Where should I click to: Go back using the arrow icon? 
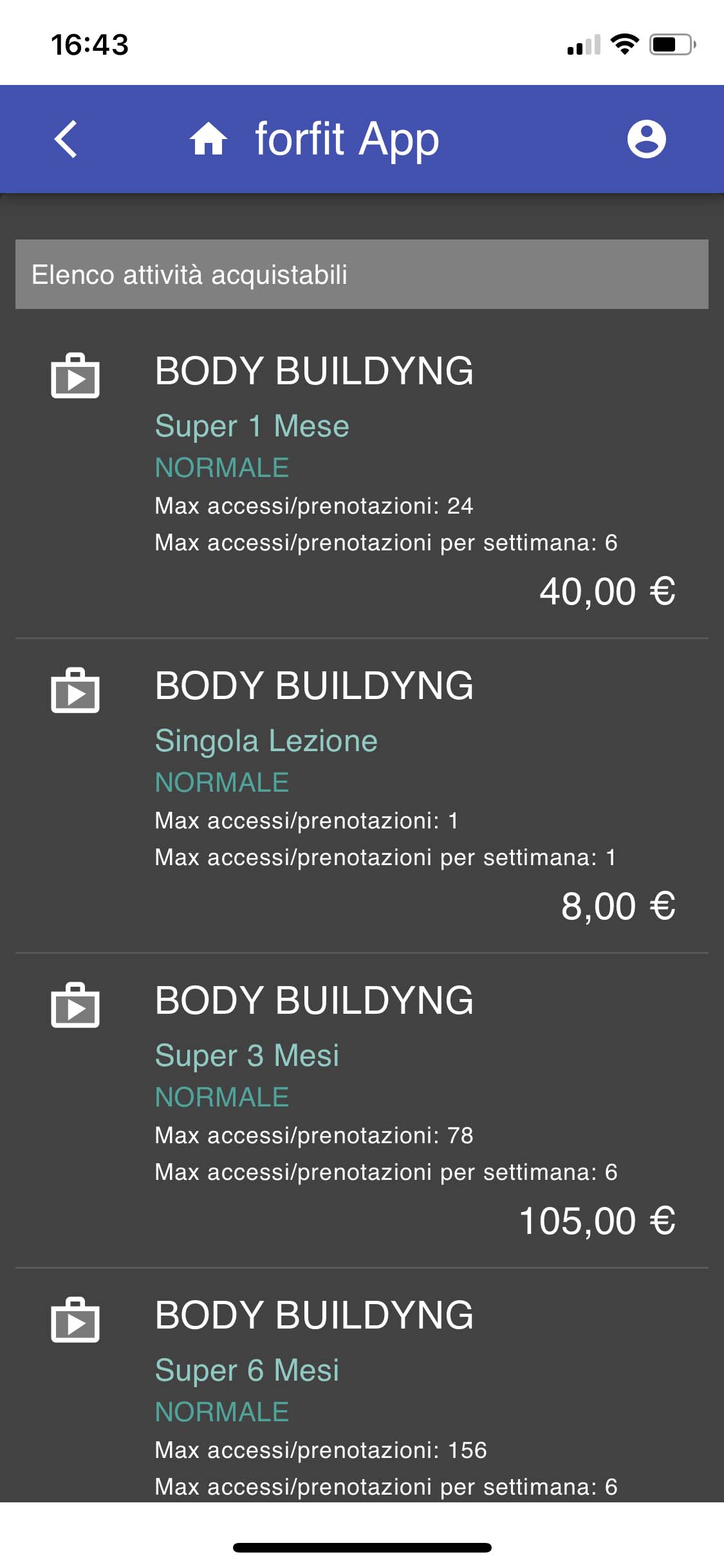(66, 139)
